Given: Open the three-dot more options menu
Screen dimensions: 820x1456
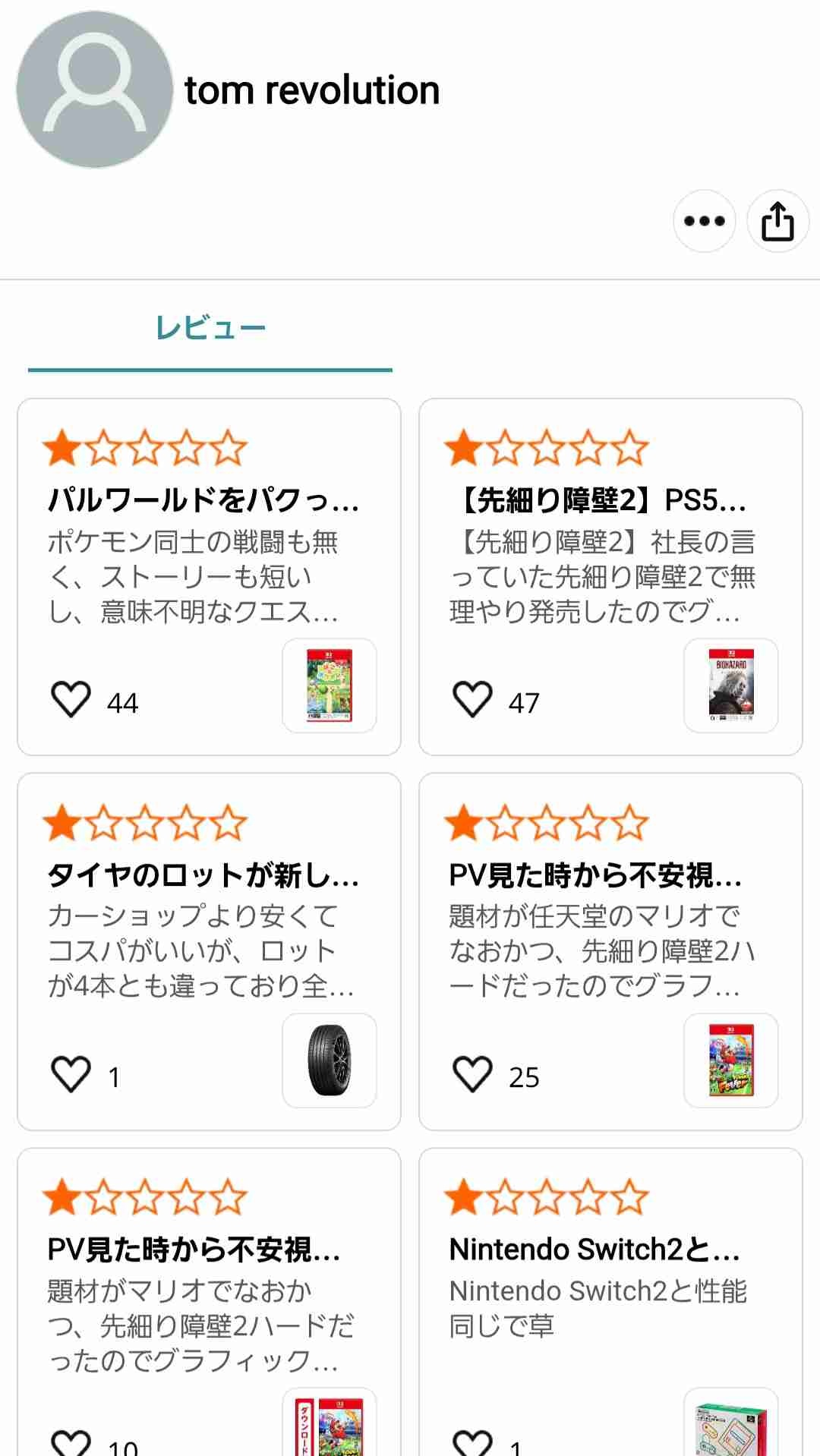Looking at the screenshot, I should (704, 221).
